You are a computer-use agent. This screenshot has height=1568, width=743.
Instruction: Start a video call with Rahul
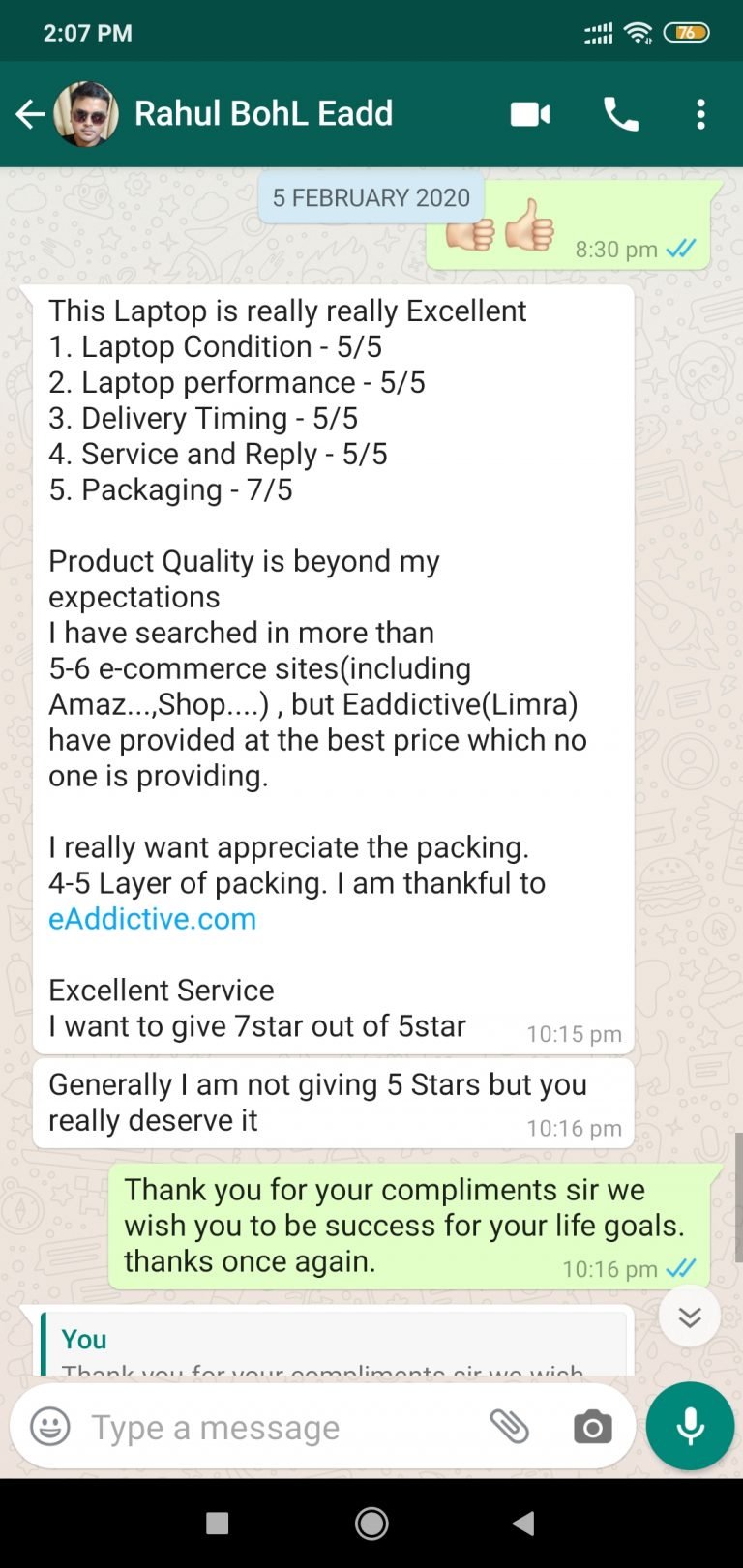pos(530,113)
